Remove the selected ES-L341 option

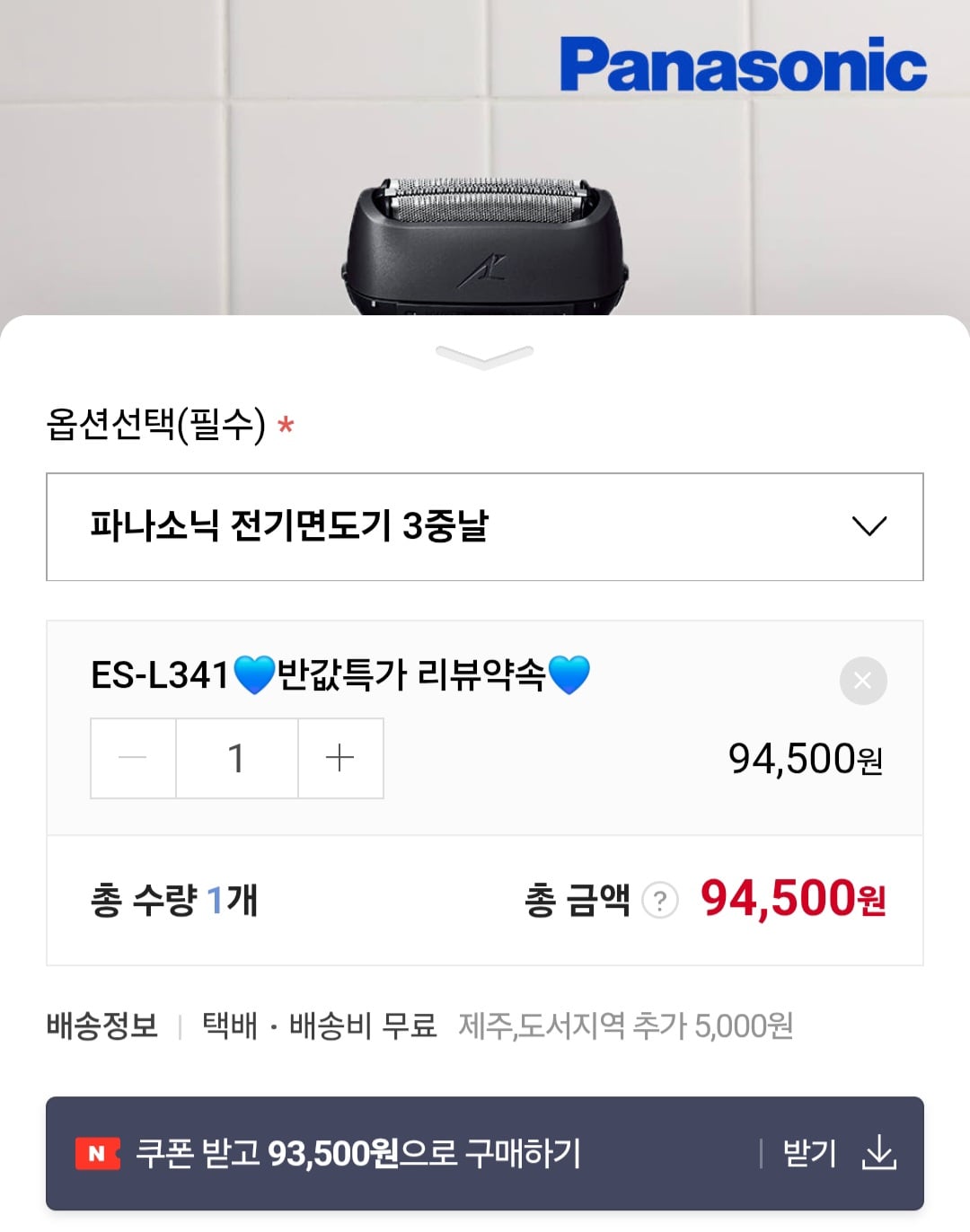pos(862,681)
